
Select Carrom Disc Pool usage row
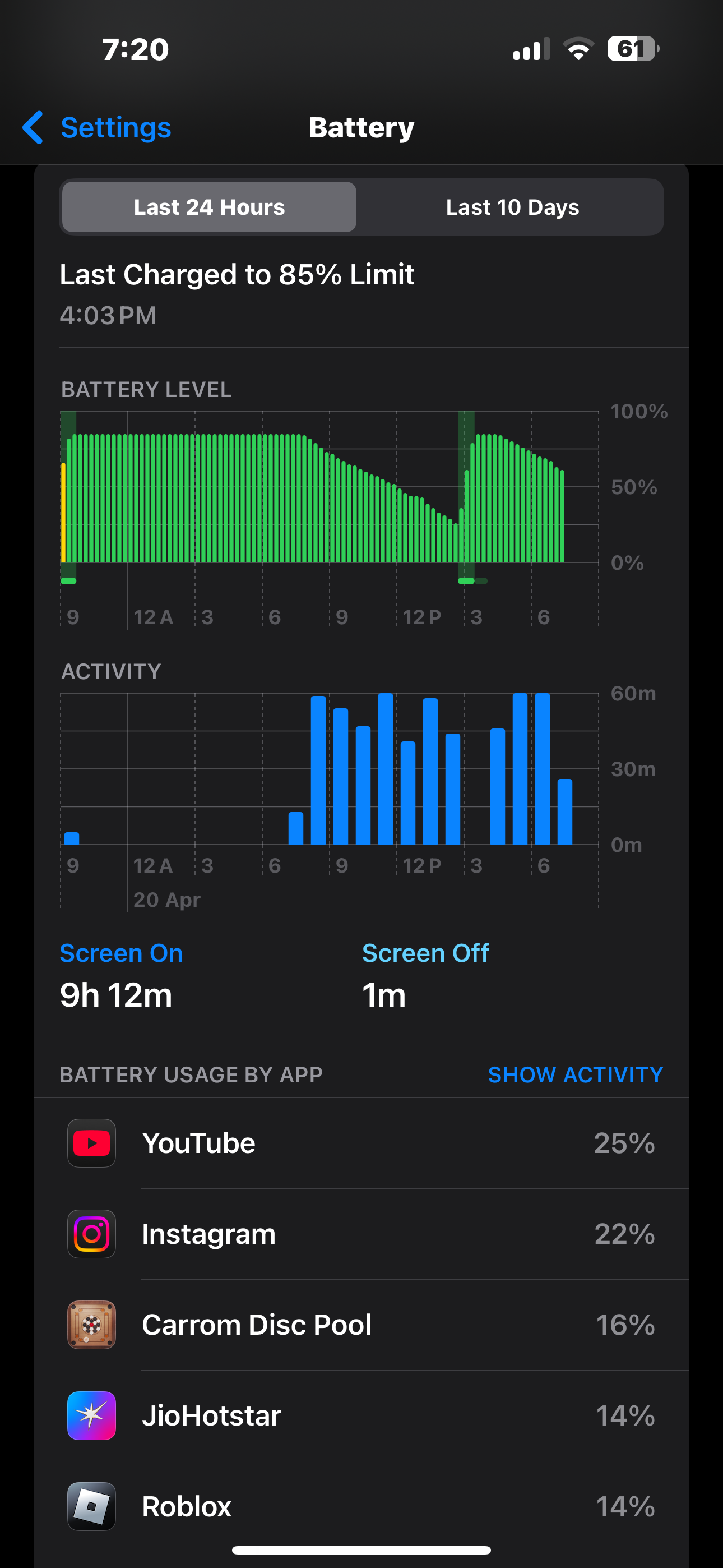tap(361, 1325)
